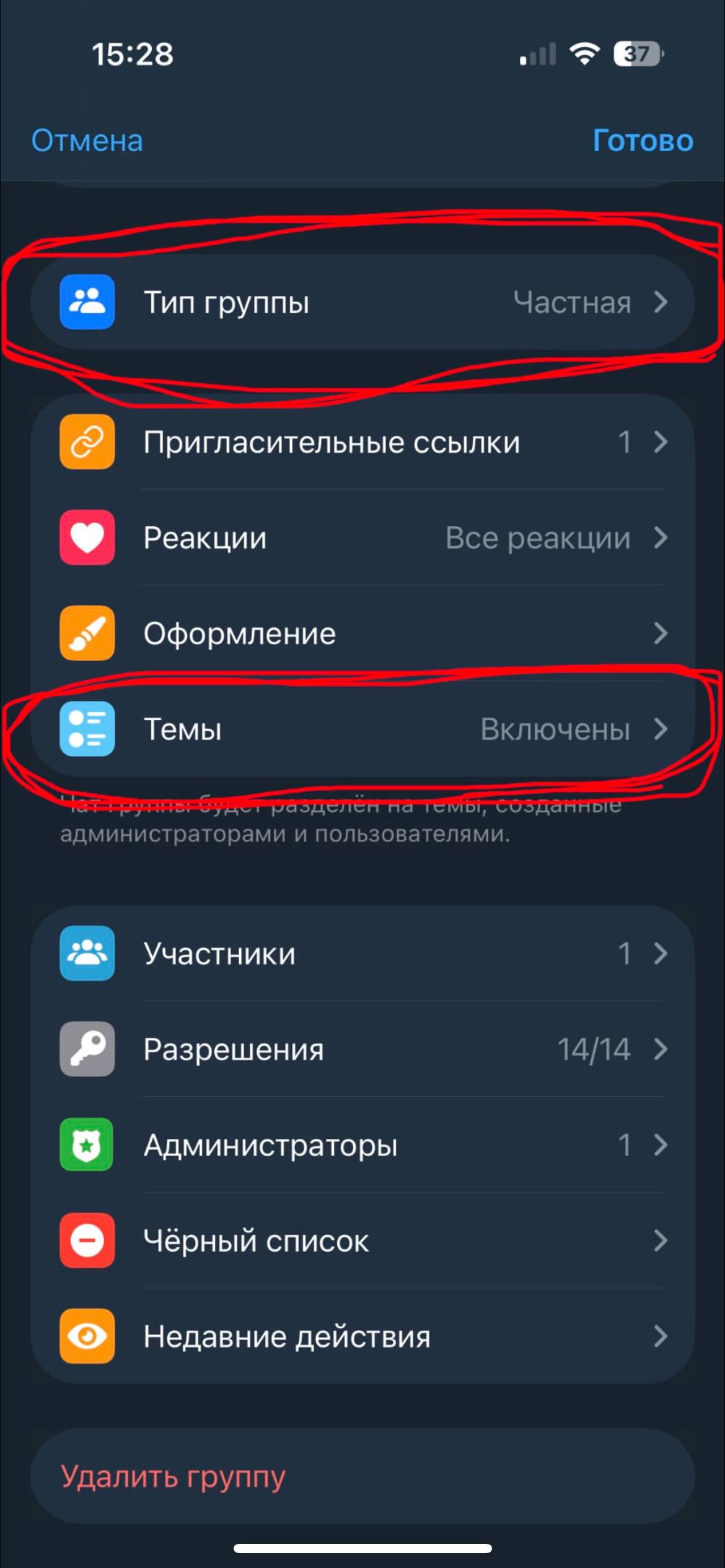Tap Отмена to cancel editing

87,141
